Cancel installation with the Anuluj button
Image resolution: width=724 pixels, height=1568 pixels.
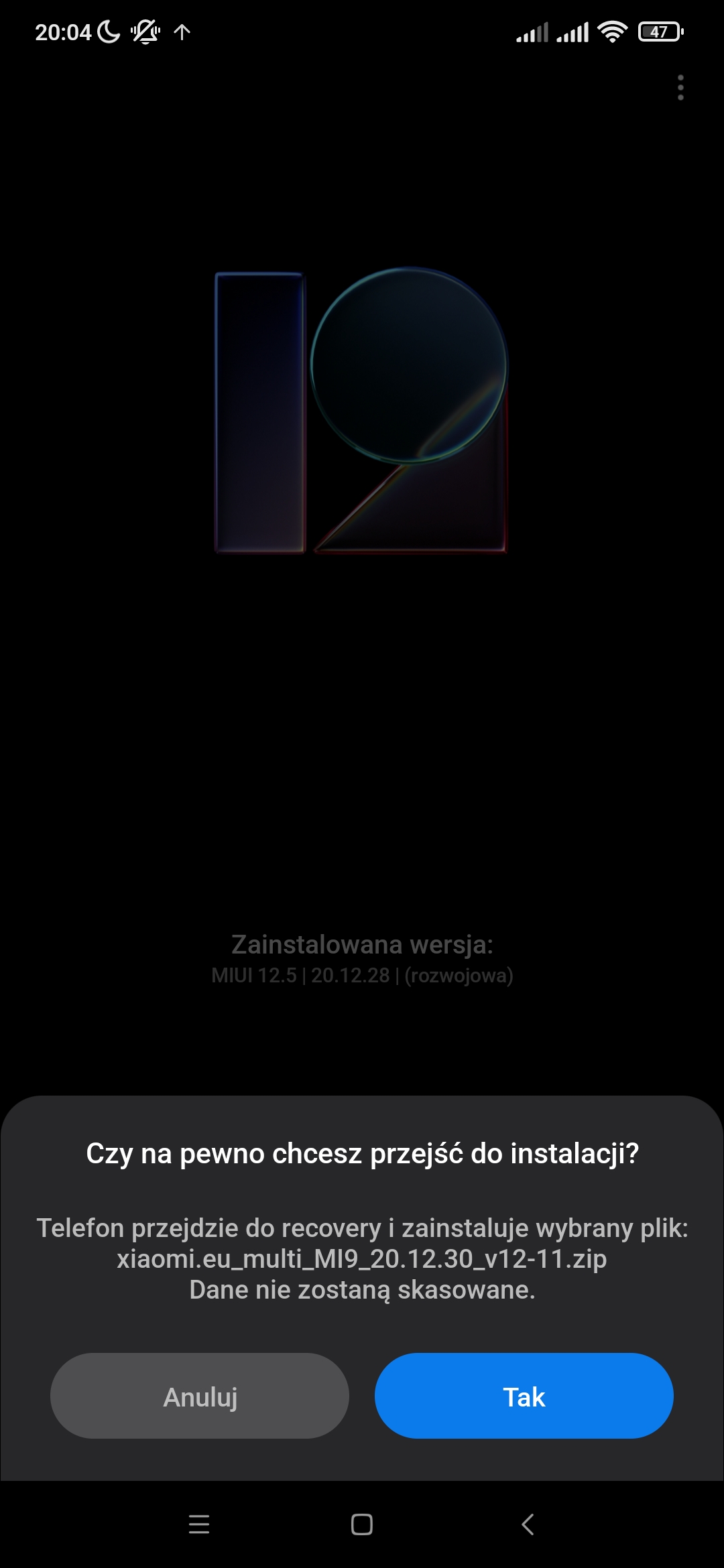[200, 1395]
